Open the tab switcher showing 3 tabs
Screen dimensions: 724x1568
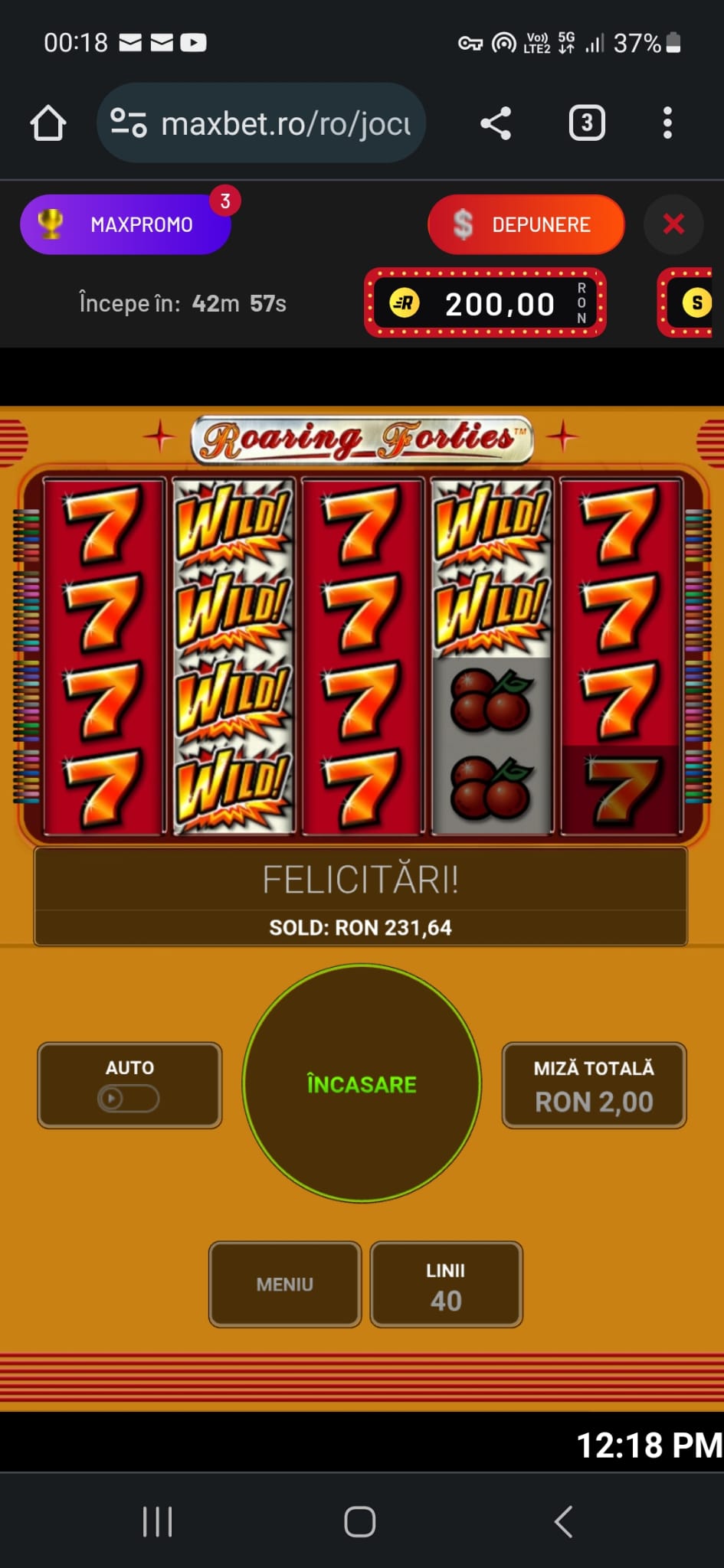[x=587, y=123]
